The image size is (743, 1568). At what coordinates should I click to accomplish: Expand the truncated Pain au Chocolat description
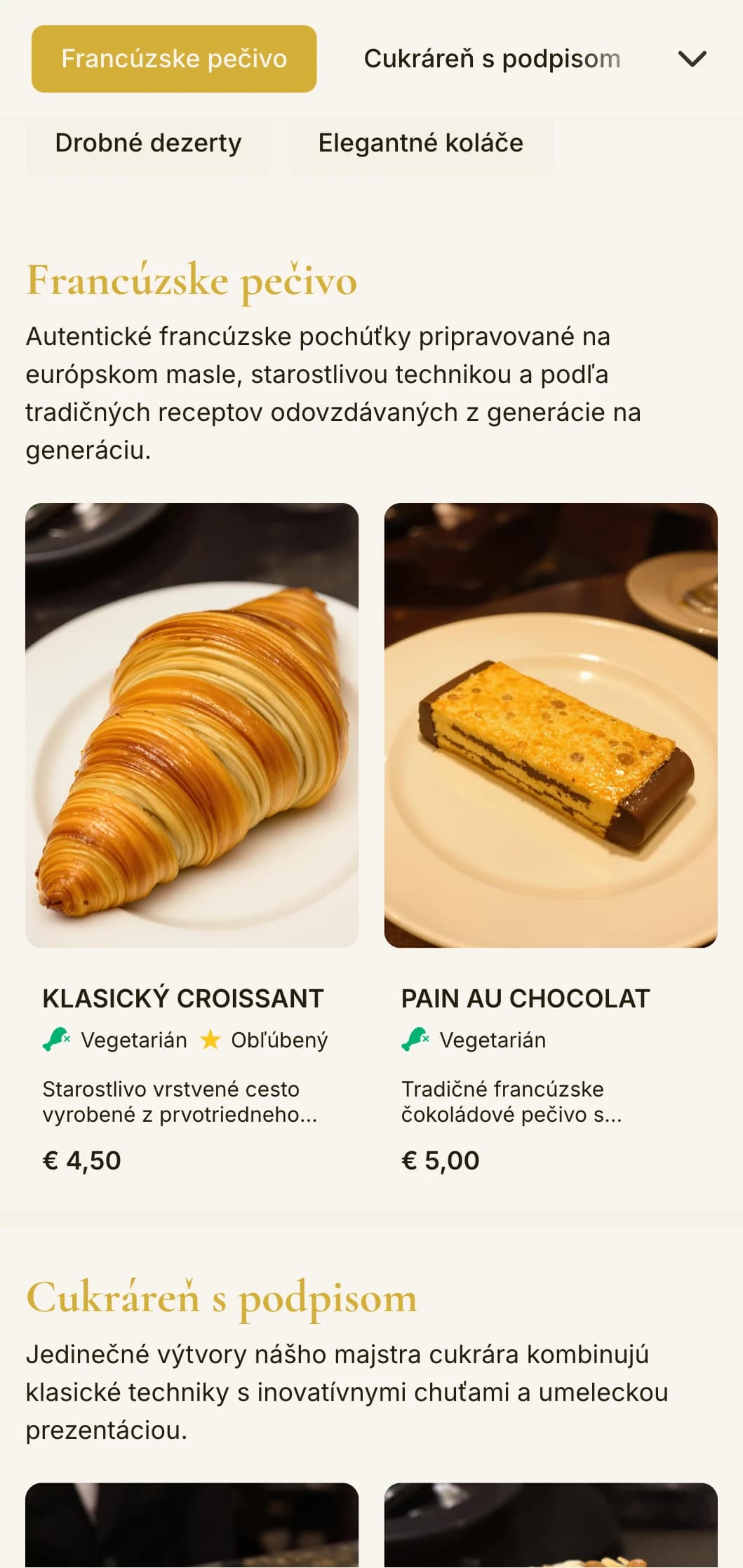coord(510,1100)
